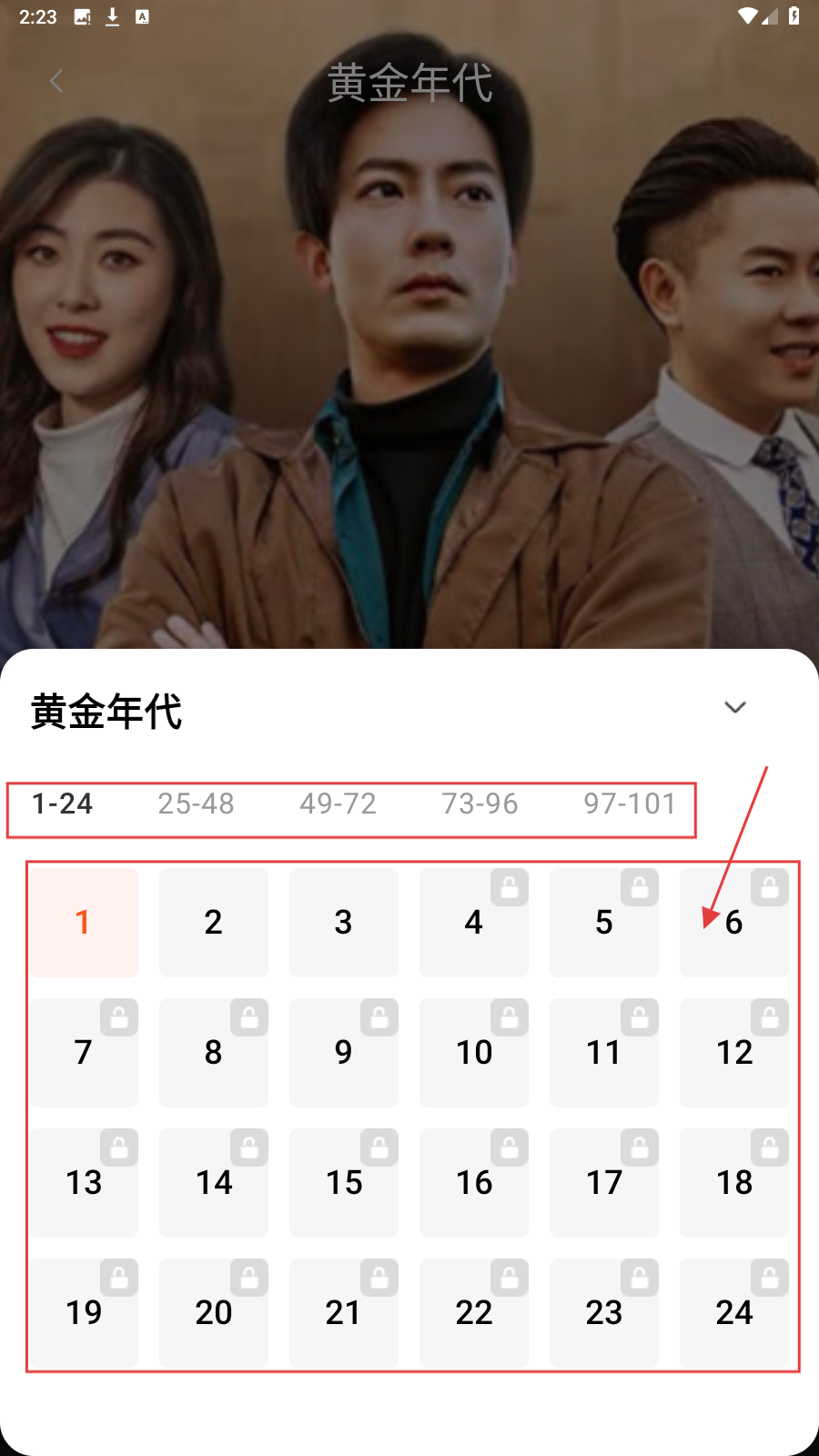Select the 1-24 episode range

[x=62, y=804]
